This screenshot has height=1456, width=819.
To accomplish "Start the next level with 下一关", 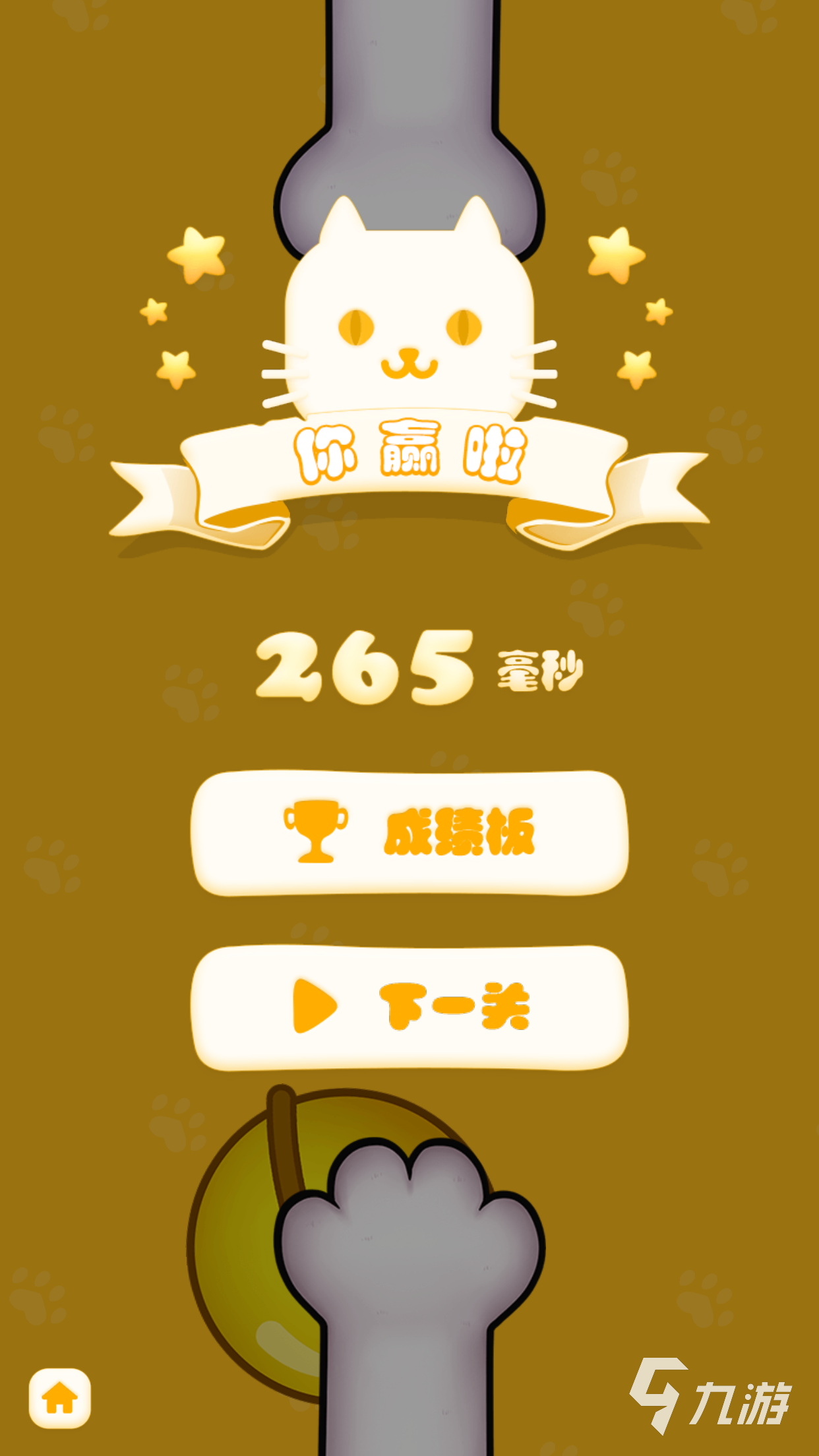I will pyautogui.click(x=409, y=1007).
